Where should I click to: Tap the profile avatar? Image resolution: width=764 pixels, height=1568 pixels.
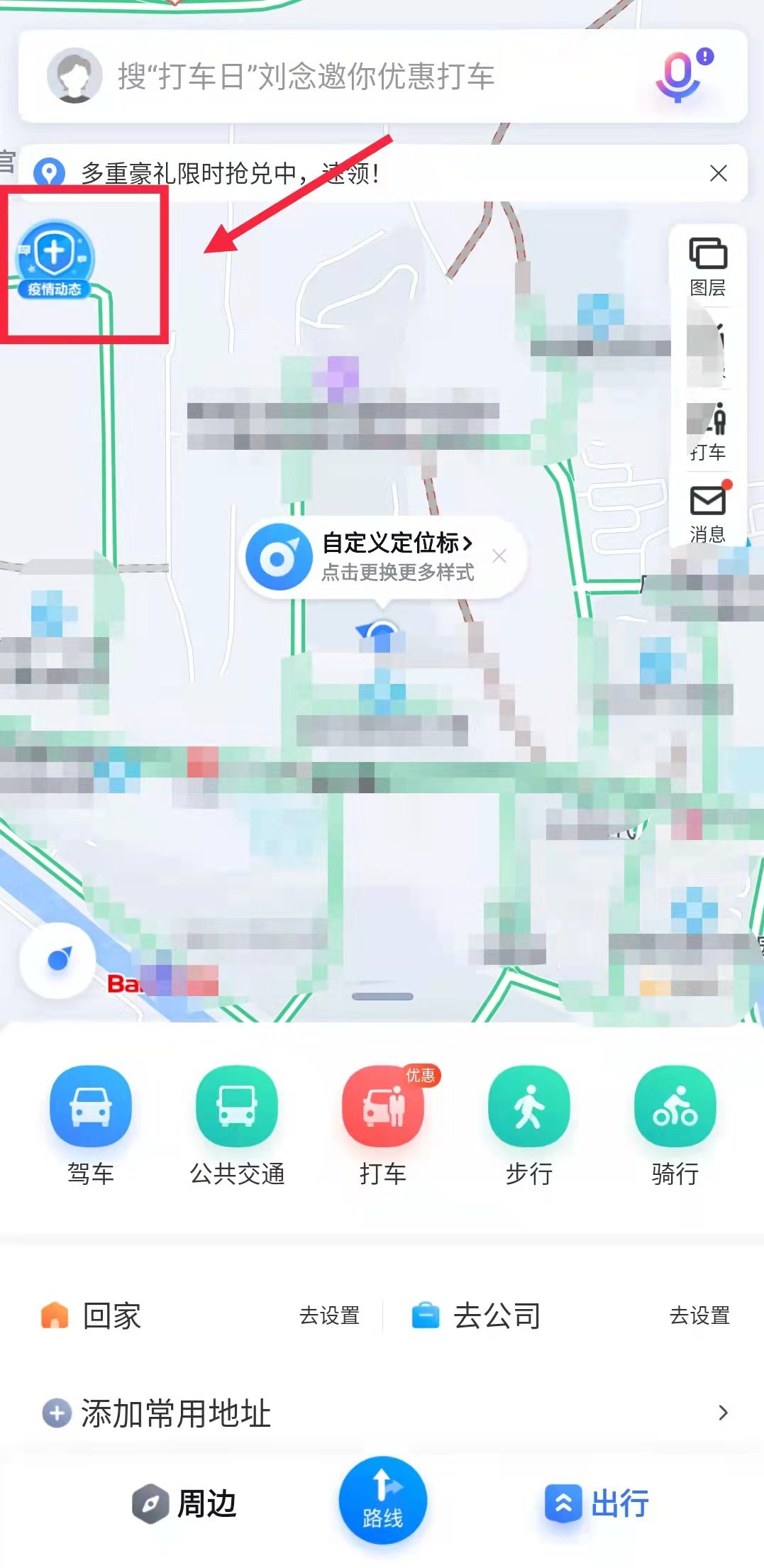74,76
